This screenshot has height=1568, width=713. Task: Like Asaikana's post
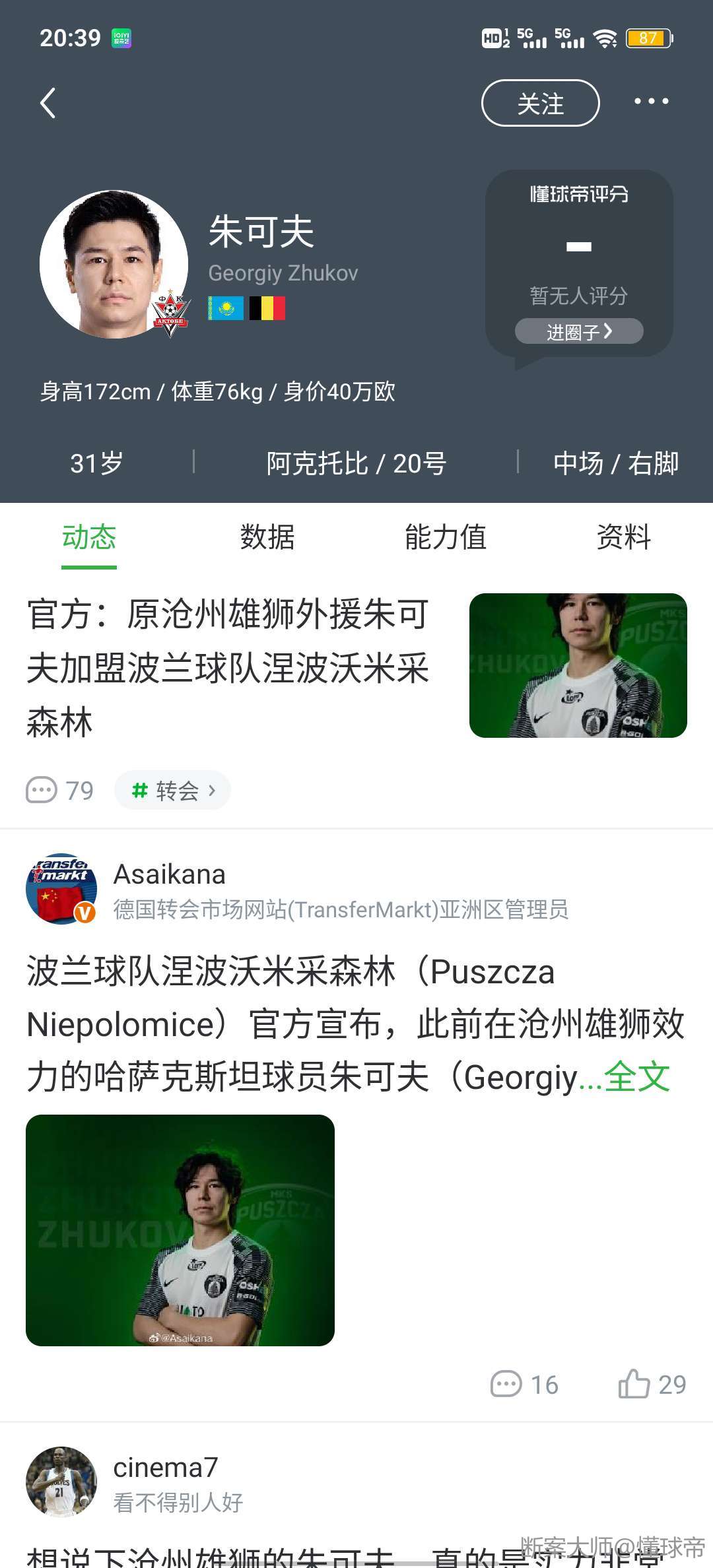coord(651,1385)
